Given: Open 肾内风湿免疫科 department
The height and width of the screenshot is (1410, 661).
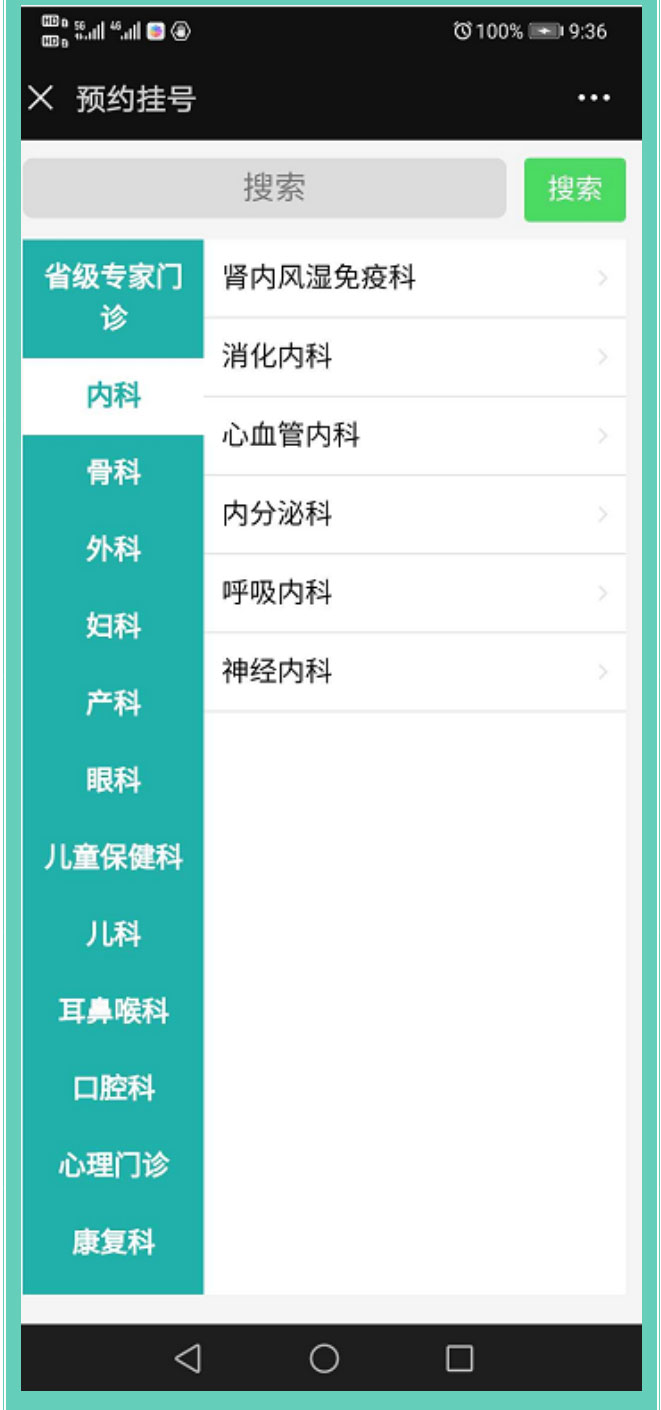Looking at the screenshot, I should pos(415,278).
